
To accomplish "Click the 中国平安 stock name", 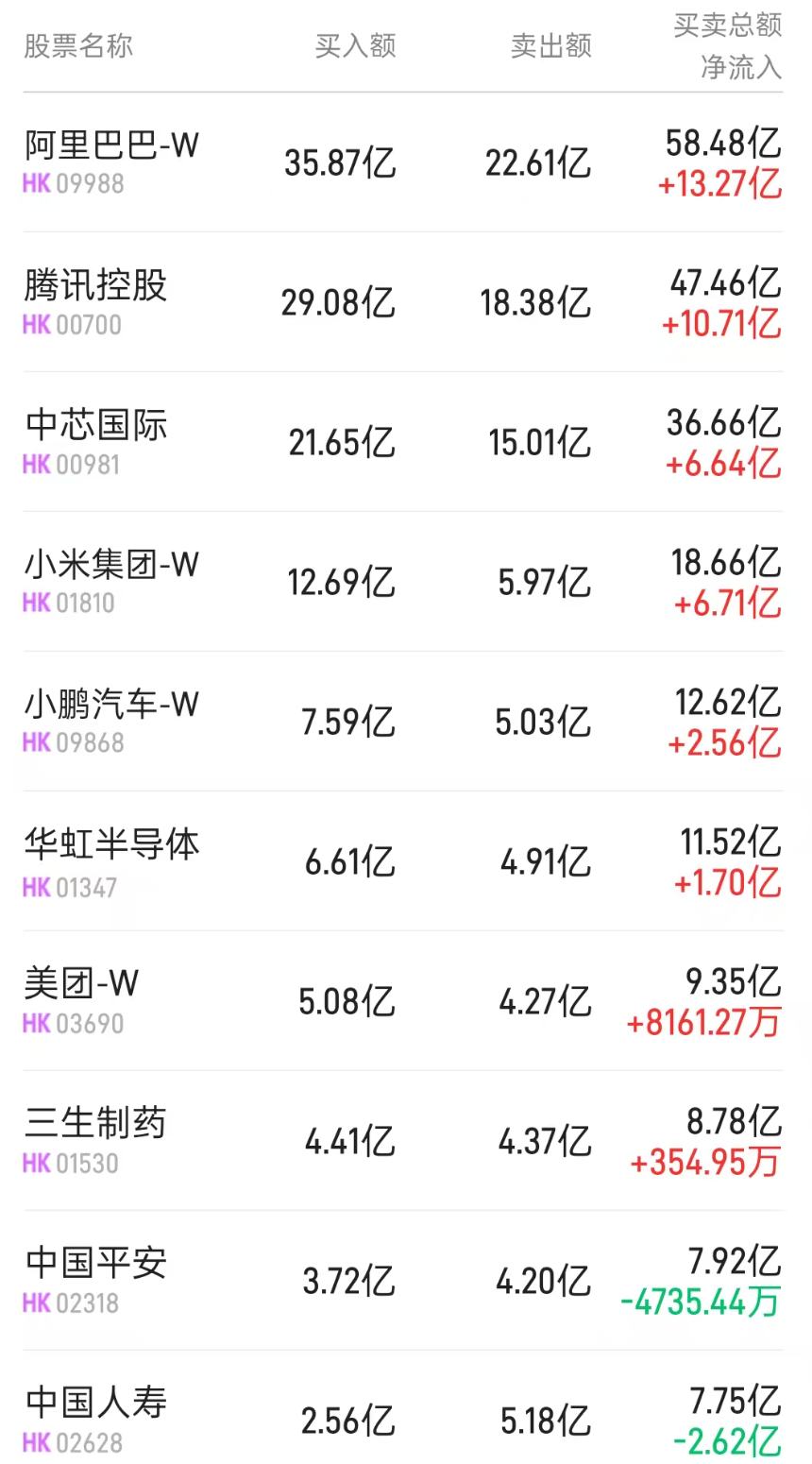I will [94, 1261].
